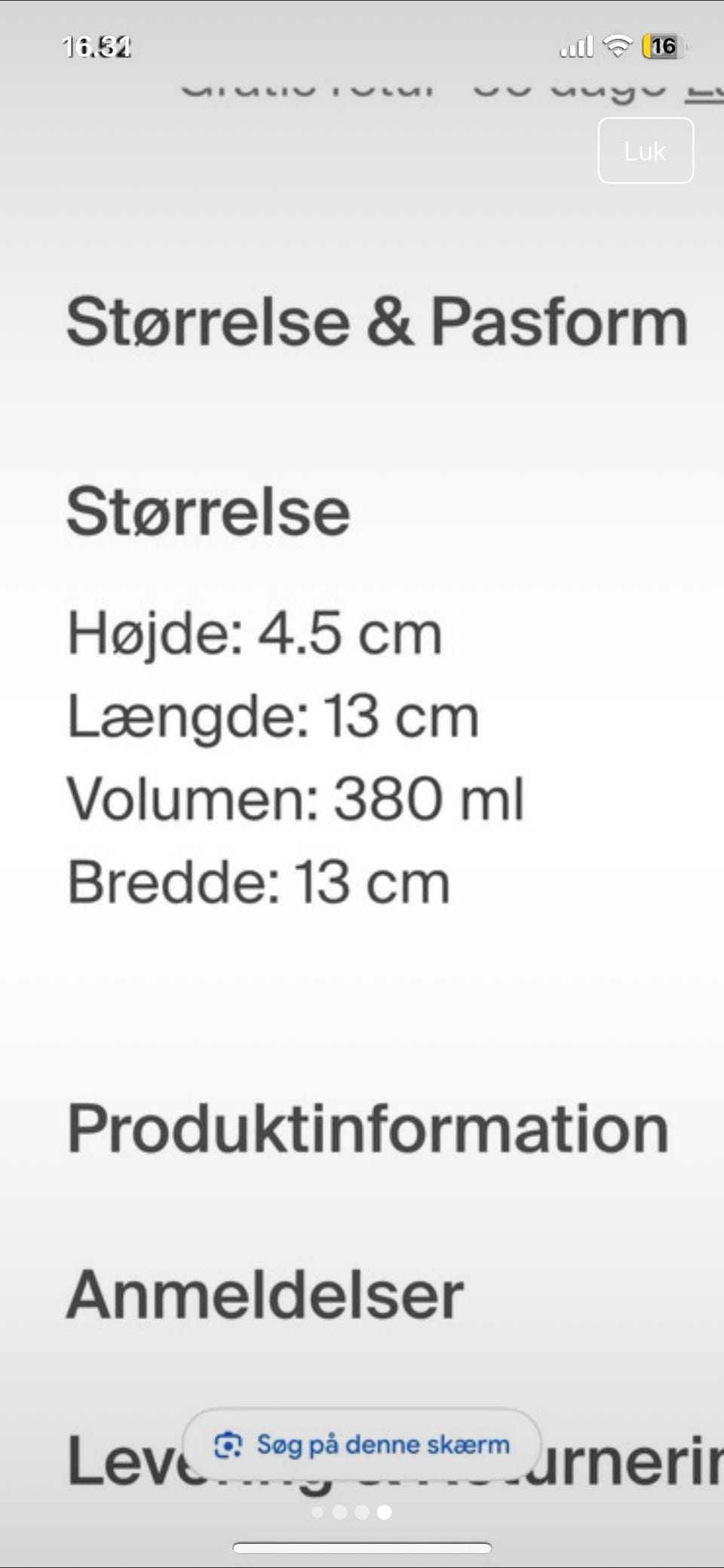Tap the cellular signal icon

point(577,47)
